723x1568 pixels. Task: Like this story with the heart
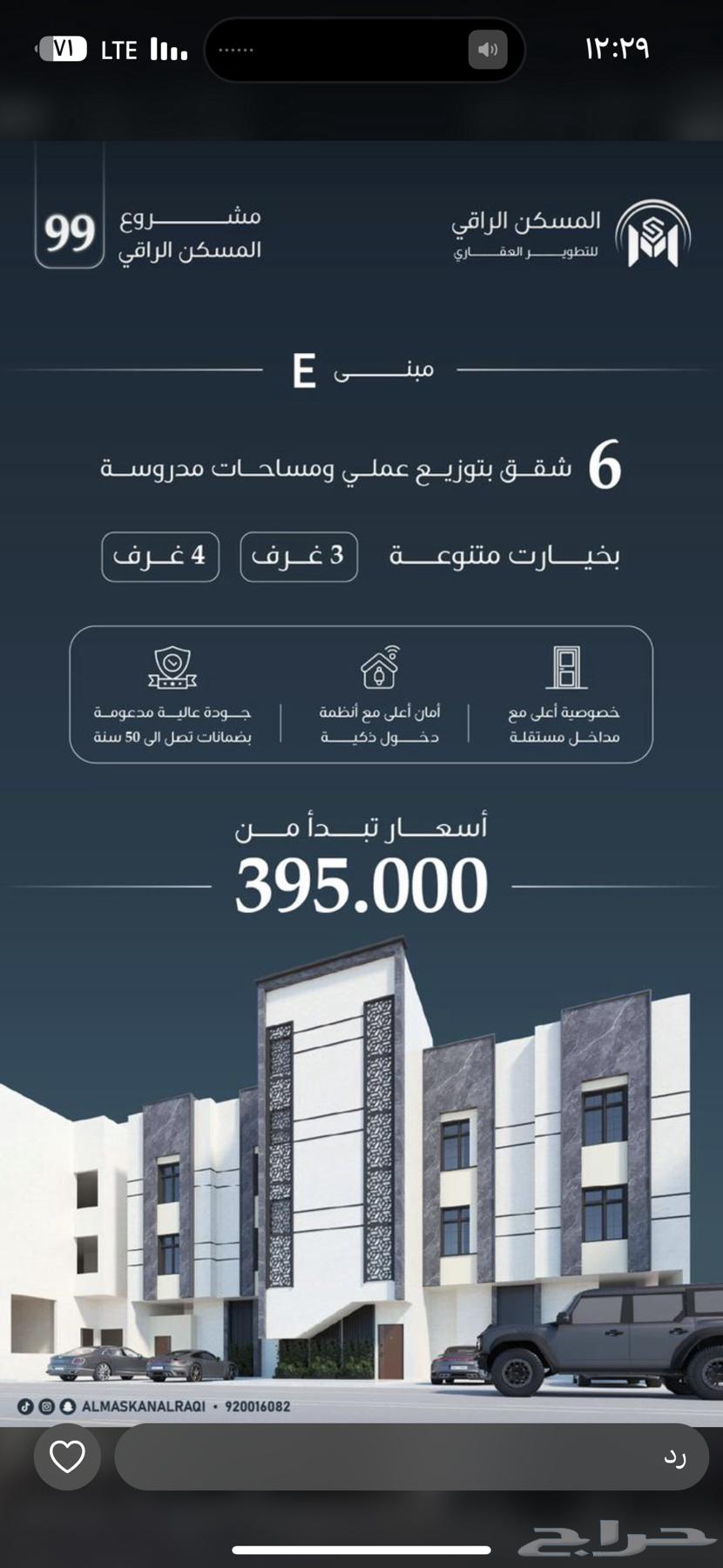(x=67, y=1457)
